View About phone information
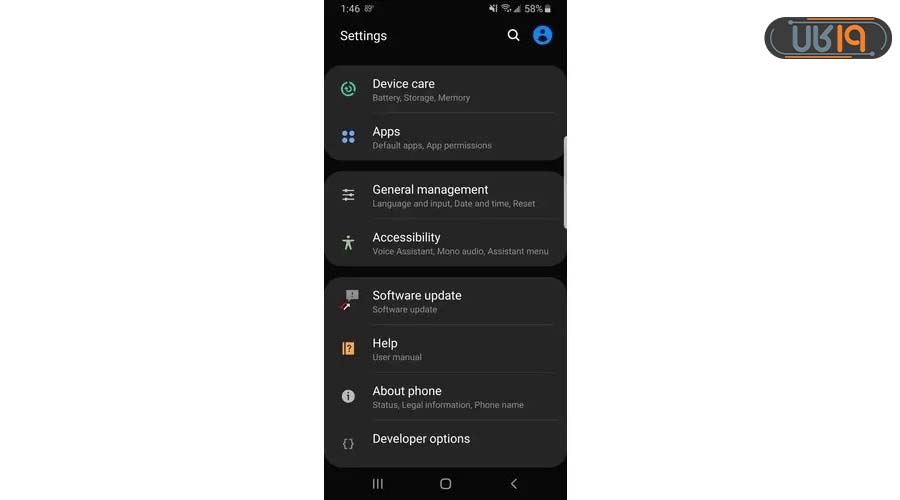Viewport: 900px width, 500px height. (445, 397)
